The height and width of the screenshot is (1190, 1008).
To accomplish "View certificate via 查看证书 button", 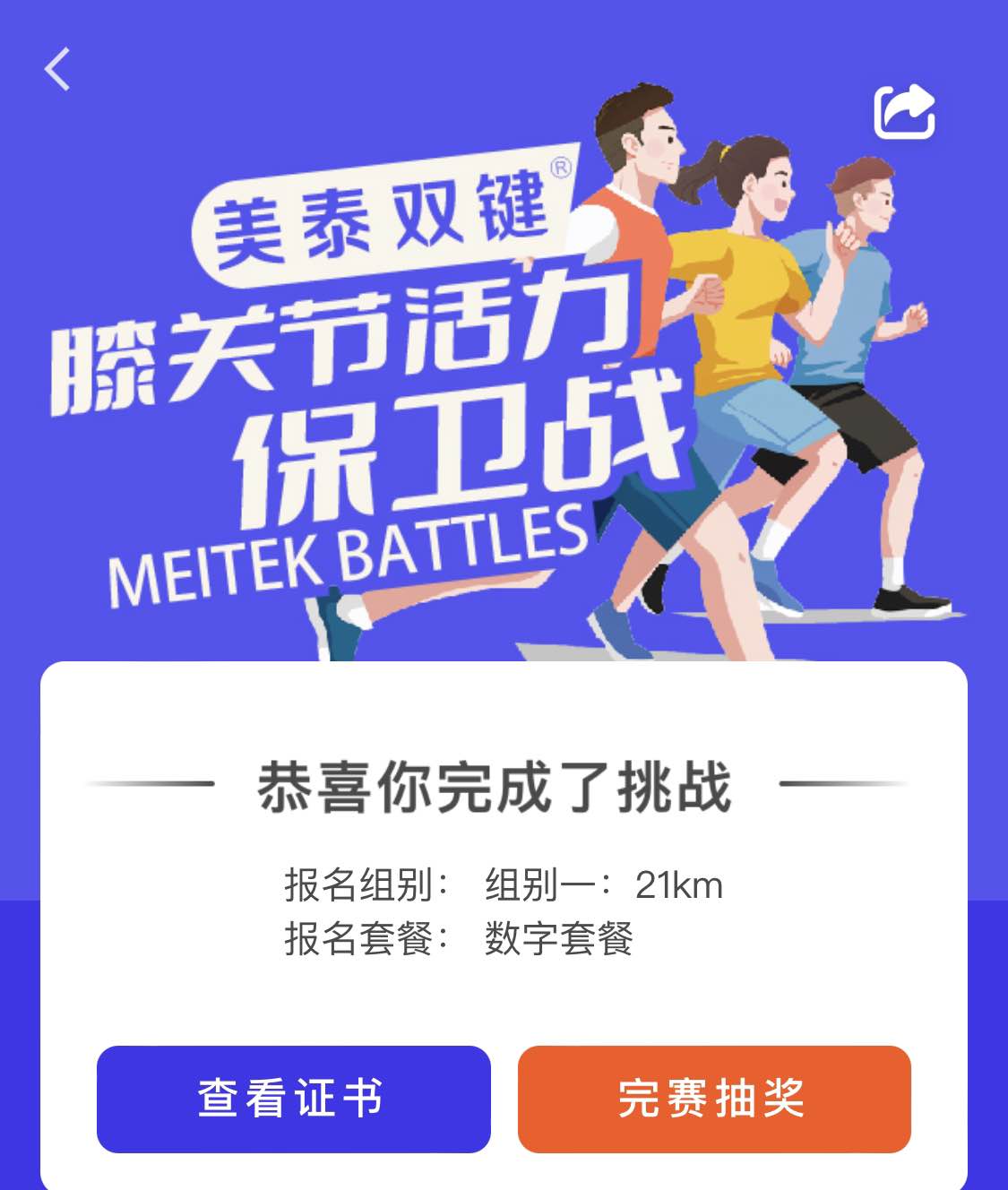I will 293,1099.
